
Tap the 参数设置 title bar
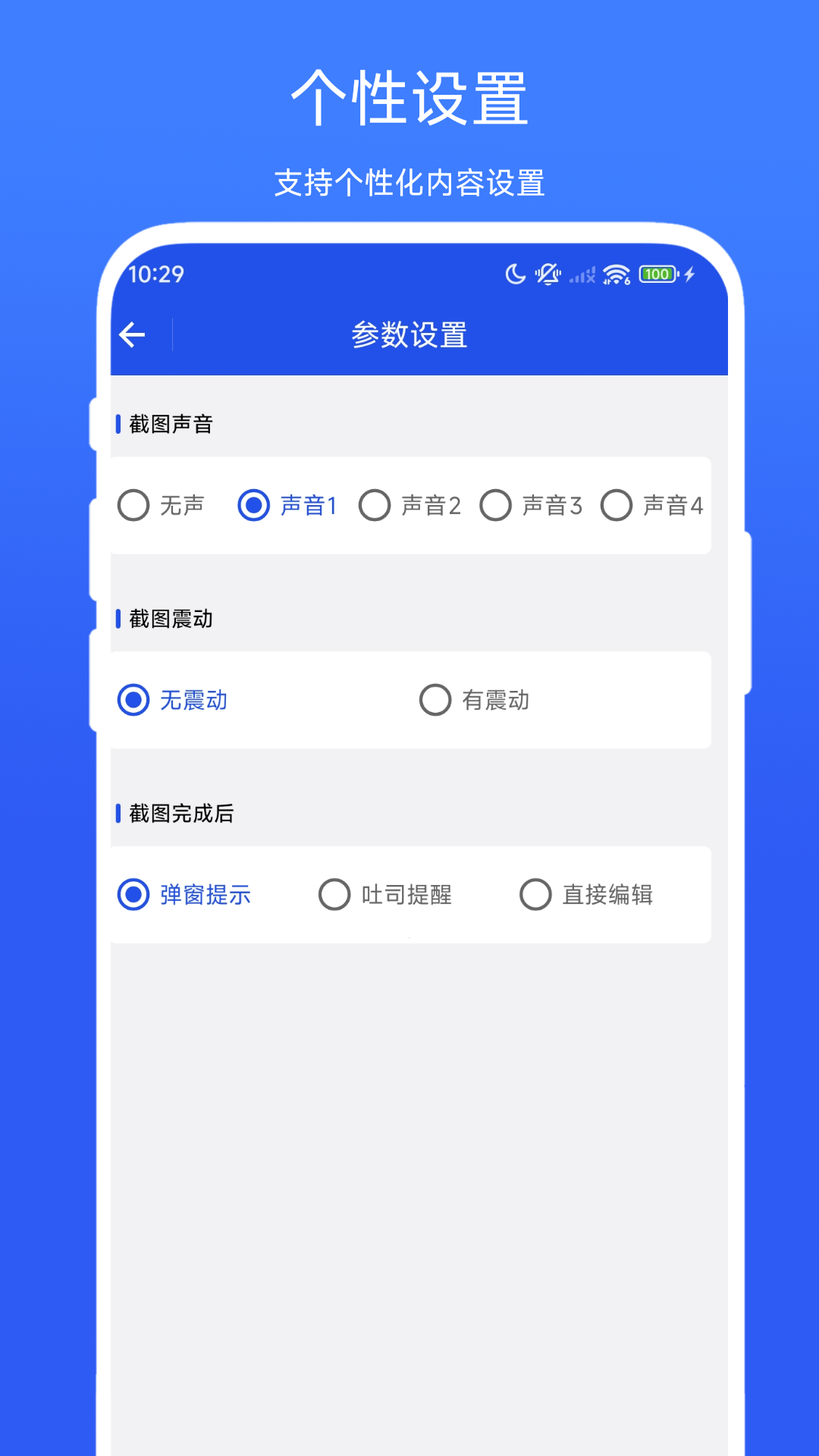409,334
